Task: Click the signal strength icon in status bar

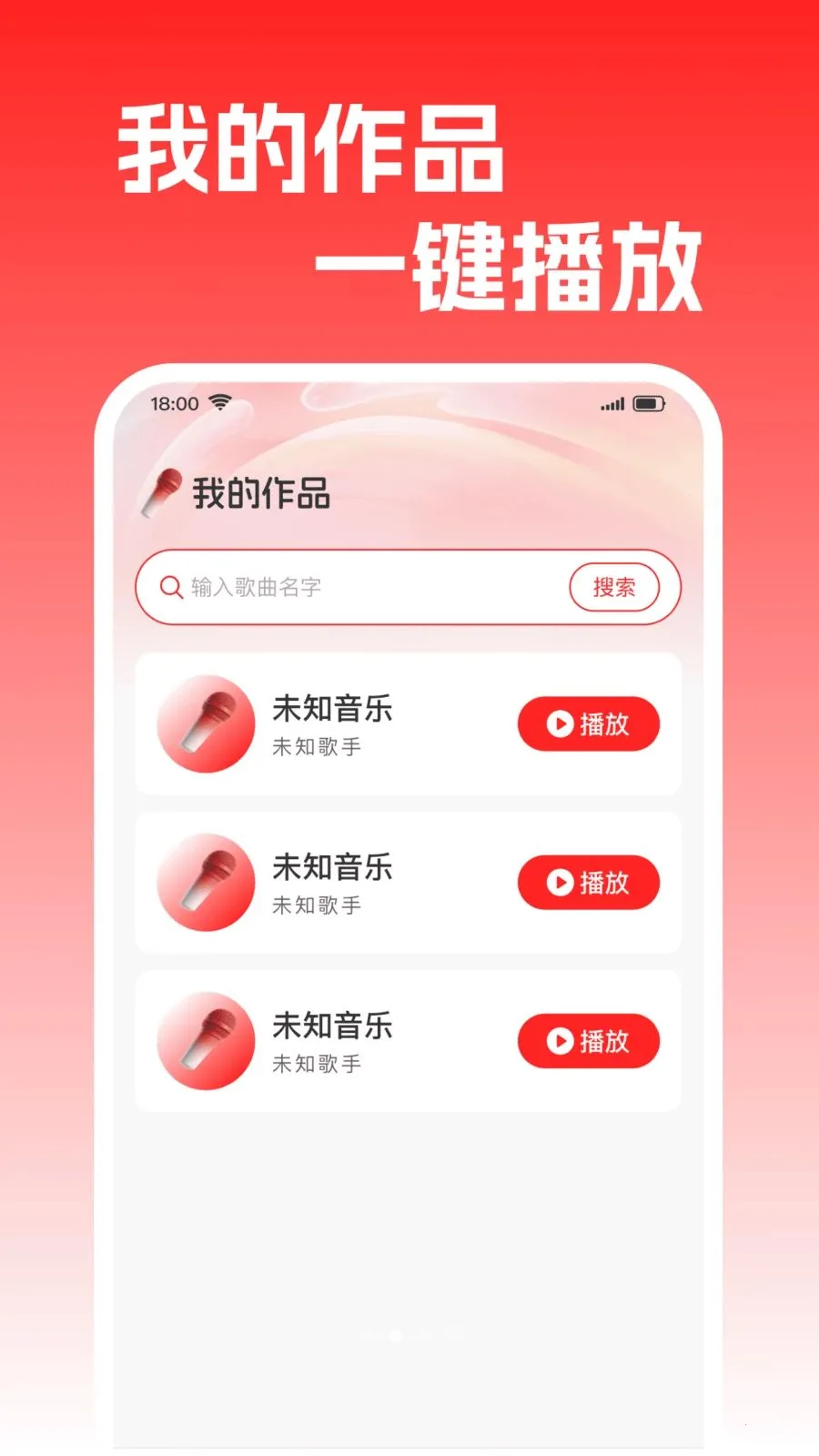Action: [611, 403]
